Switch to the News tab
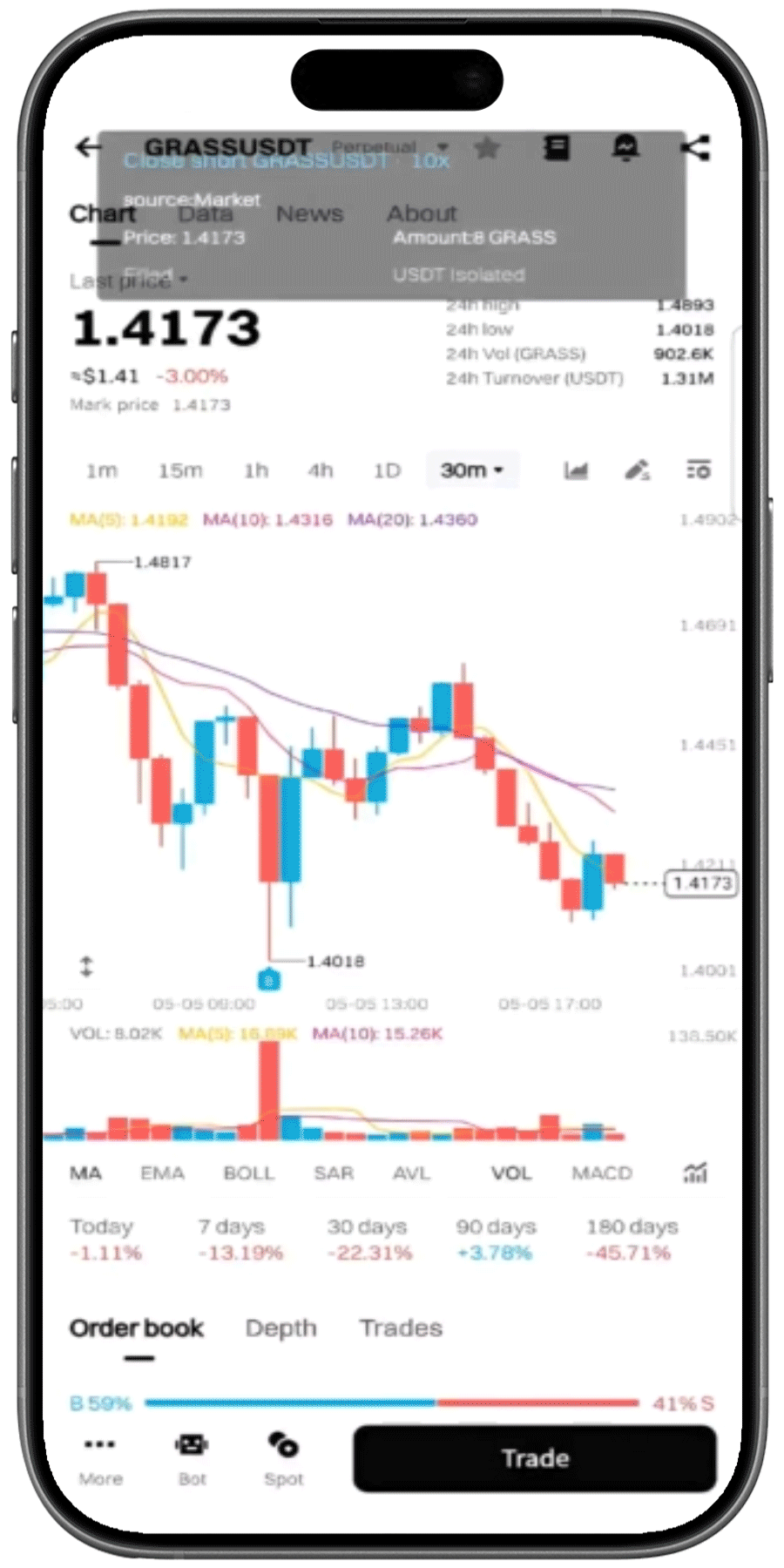Image resolution: width=784 pixels, height=1568 pixels. 309,213
